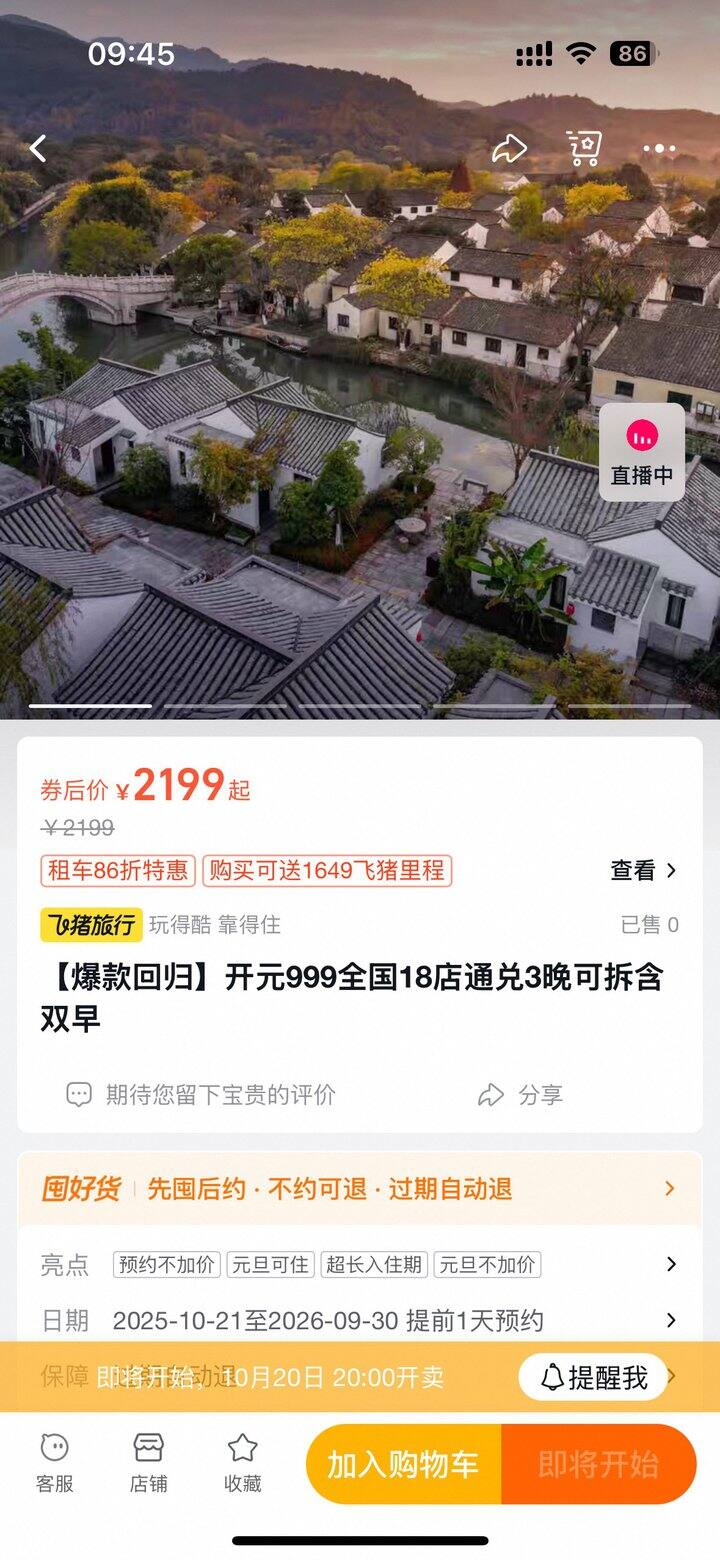The width and height of the screenshot is (720, 1560).
Task: Tap 加入购物车 to add to cart
Action: [x=403, y=1464]
